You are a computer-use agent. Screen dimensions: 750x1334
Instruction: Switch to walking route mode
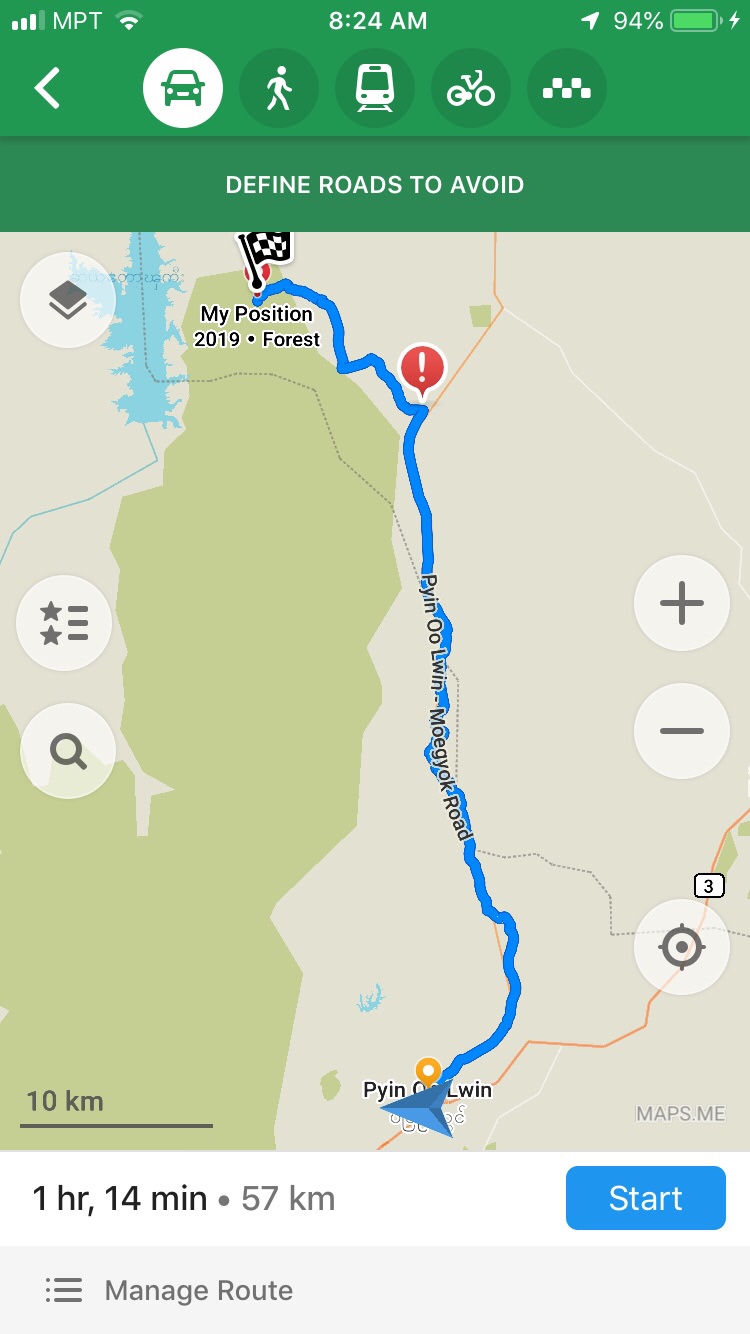pyautogui.click(x=279, y=89)
